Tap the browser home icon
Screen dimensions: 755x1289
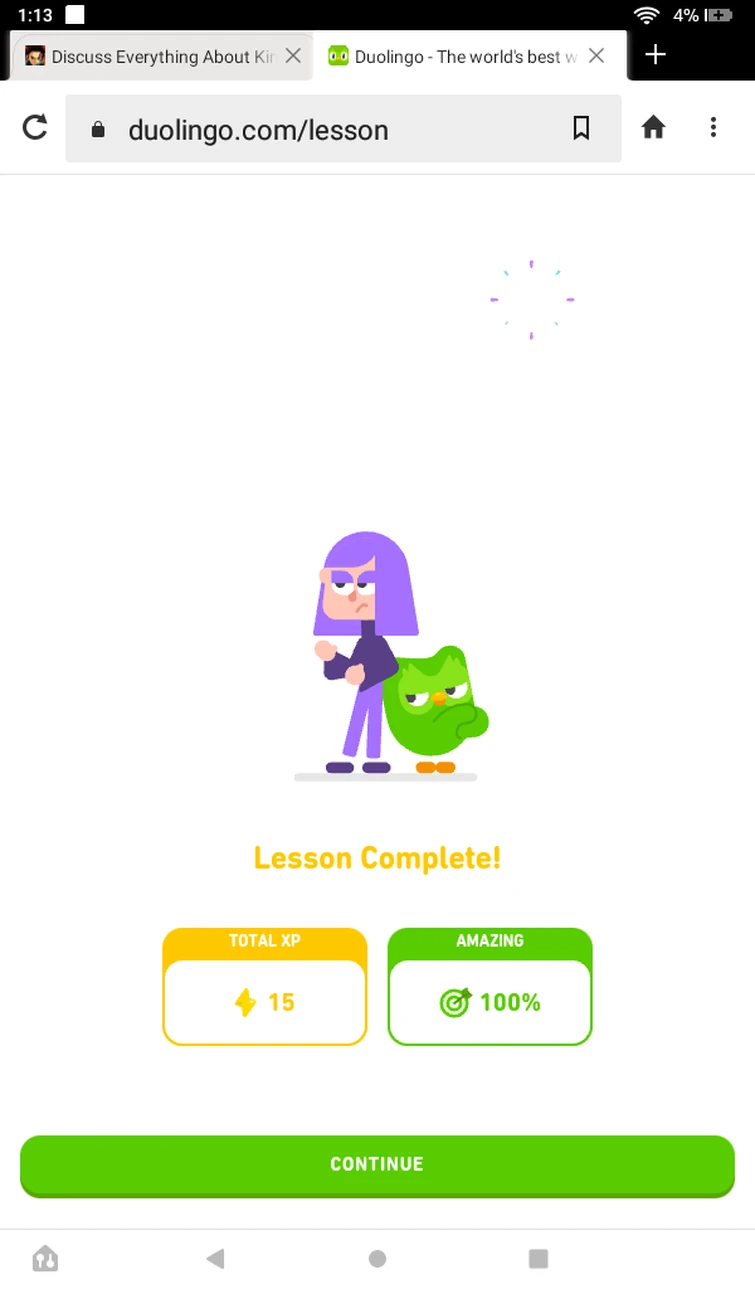pyautogui.click(x=653, y=128)
